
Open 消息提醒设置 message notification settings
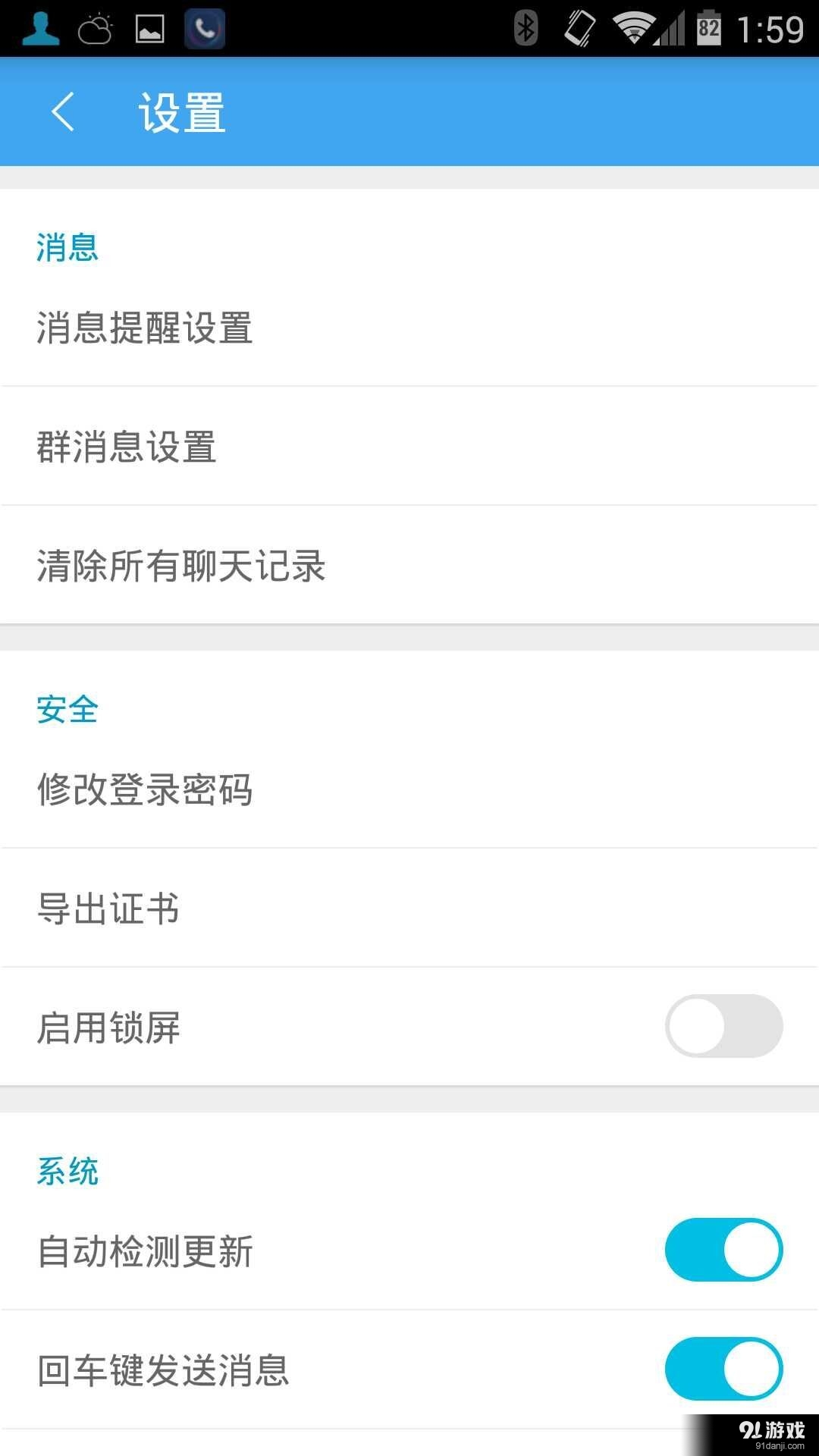[144, 328]
